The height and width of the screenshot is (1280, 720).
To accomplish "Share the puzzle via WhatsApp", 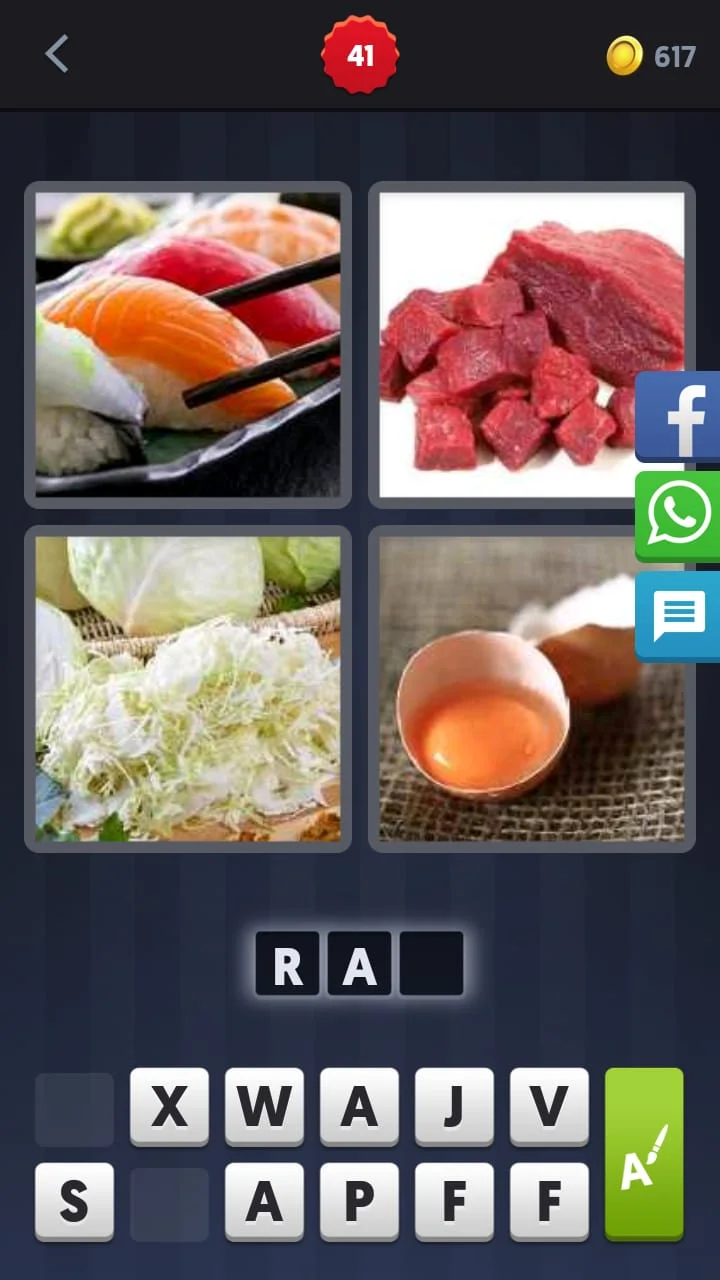I will (679, 515).
